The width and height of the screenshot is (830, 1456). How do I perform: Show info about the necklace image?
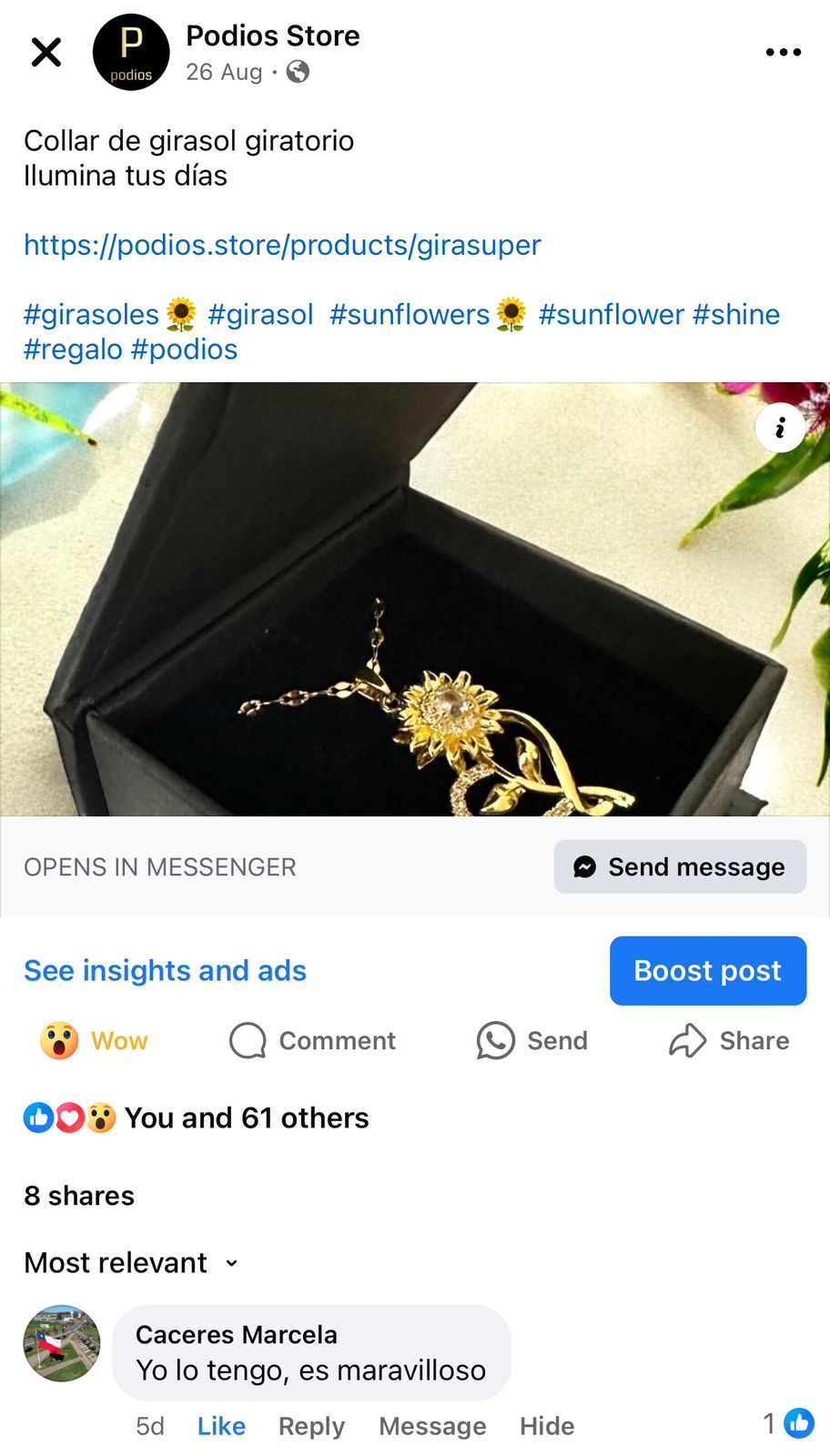point(780,428)
